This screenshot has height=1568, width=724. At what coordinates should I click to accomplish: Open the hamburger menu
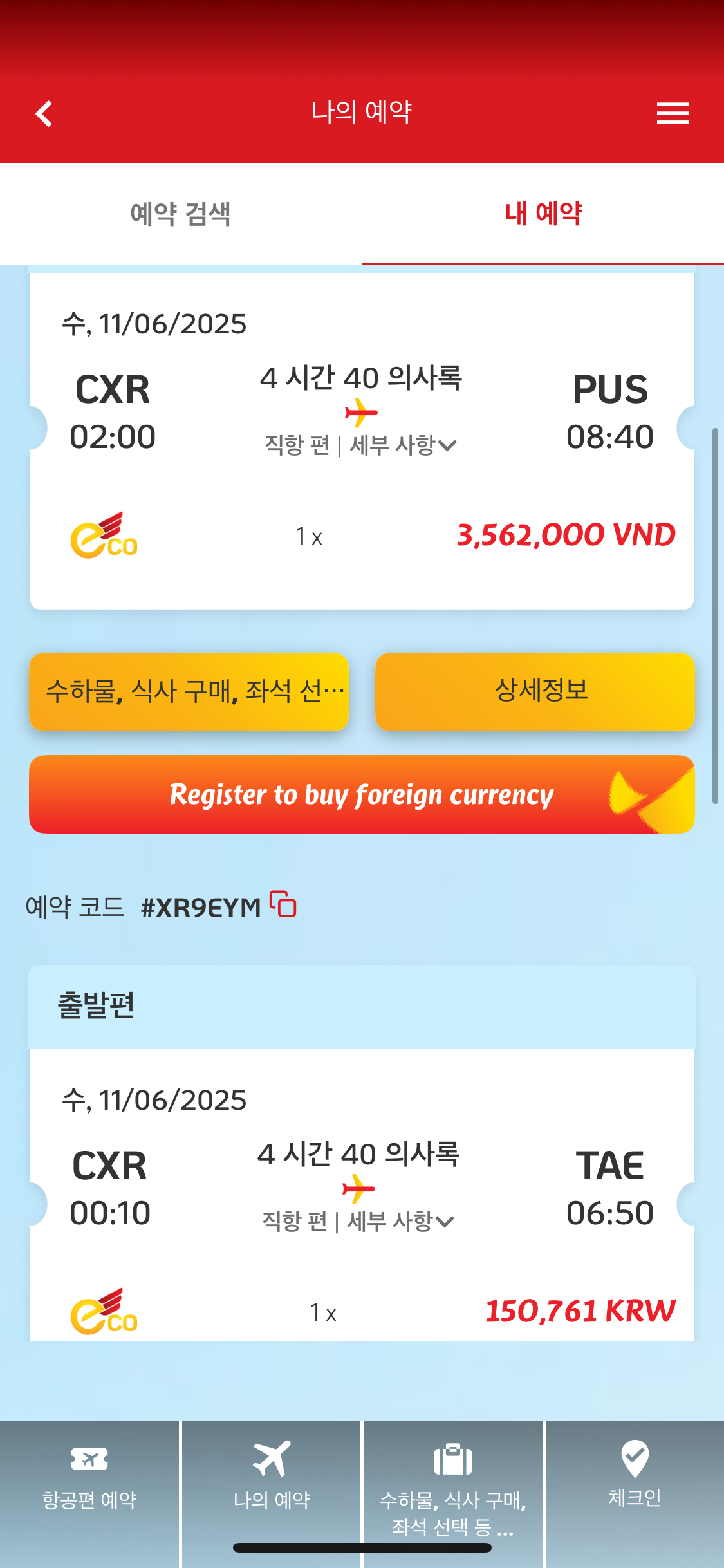tap(673, 114)
